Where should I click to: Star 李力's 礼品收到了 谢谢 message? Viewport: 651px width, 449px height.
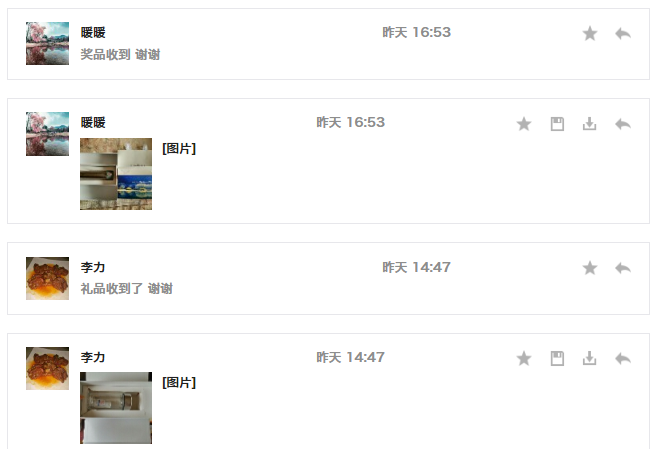click(x=590, y=268)
